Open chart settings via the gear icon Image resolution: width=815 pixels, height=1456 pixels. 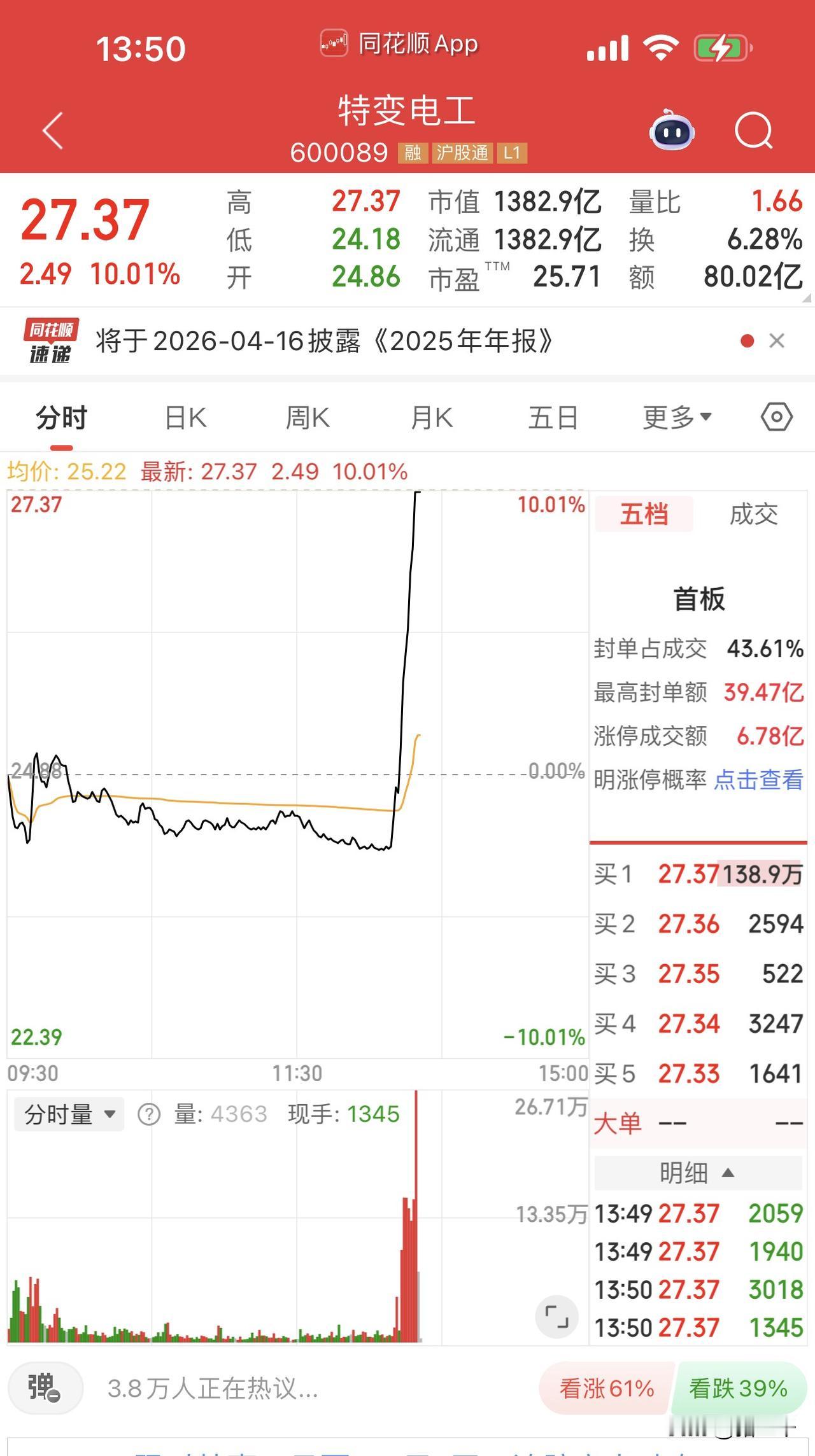776,417
